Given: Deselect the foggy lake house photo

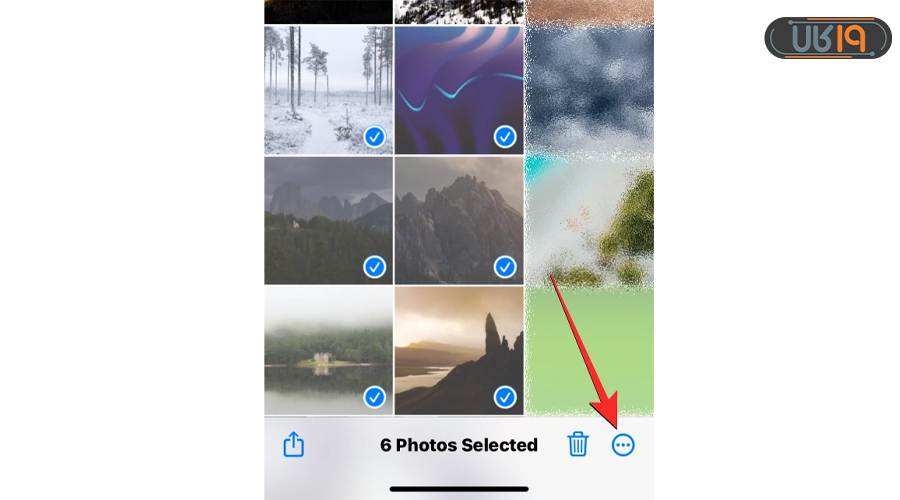Looking at the screenshot, I should pos(328,350).
